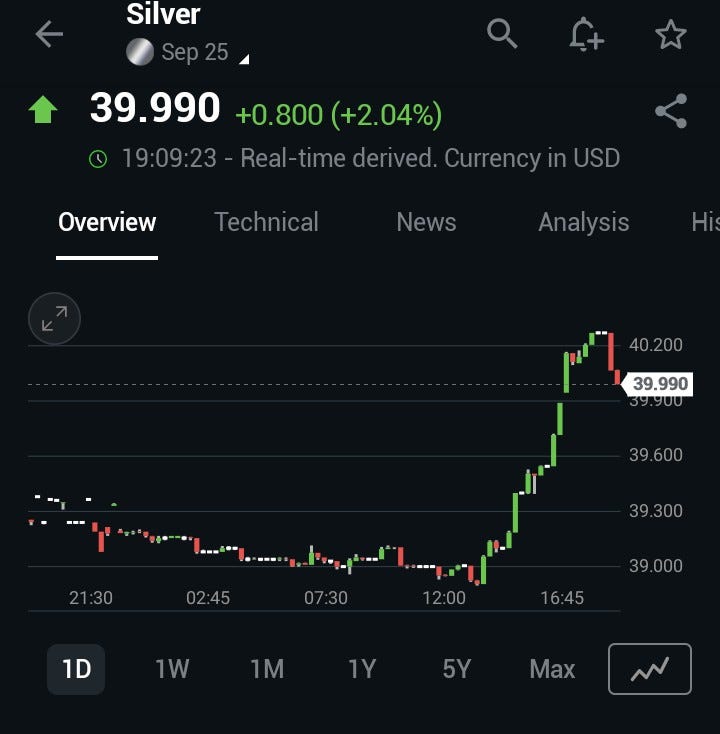
Task: Select the 1W chart range
Action: (172, 669)
